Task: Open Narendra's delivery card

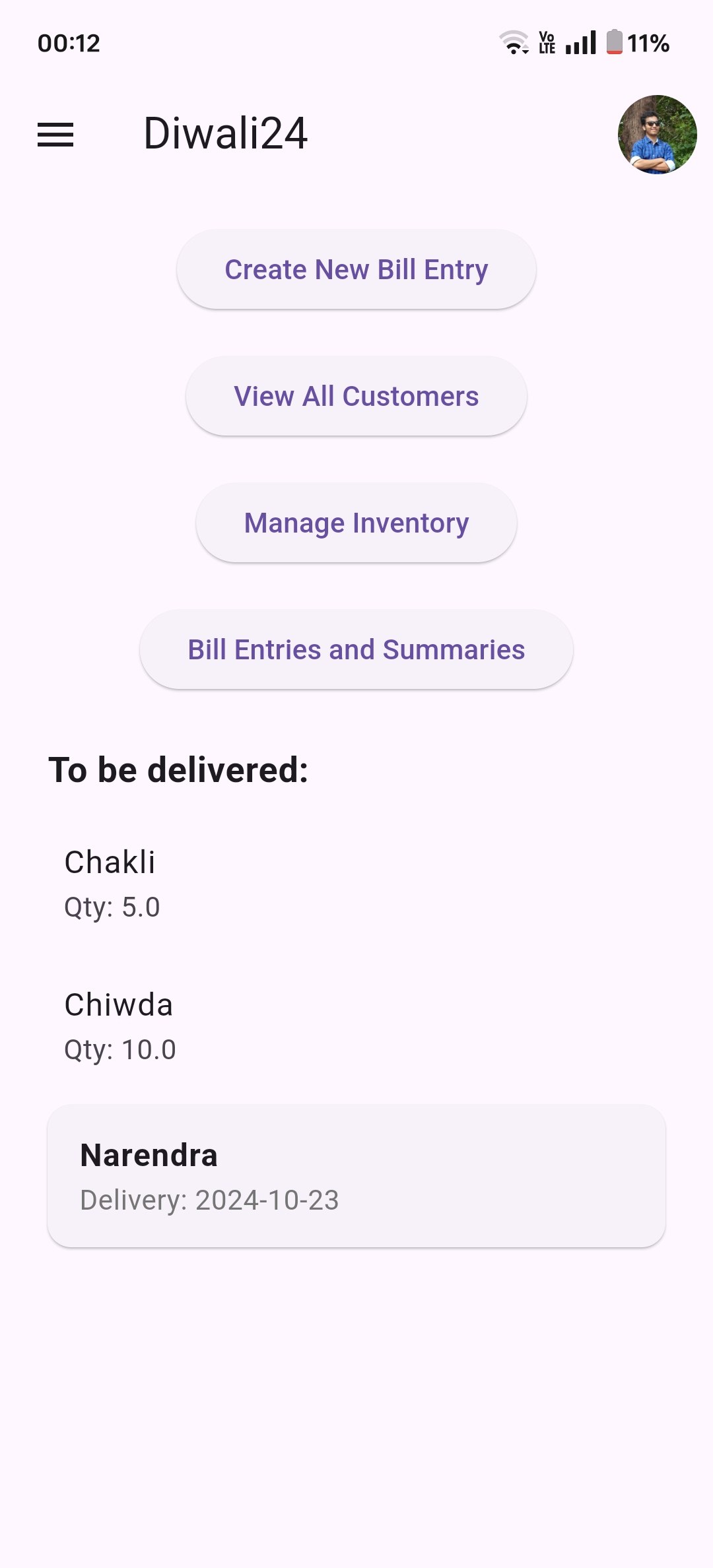Action: 356,1176
